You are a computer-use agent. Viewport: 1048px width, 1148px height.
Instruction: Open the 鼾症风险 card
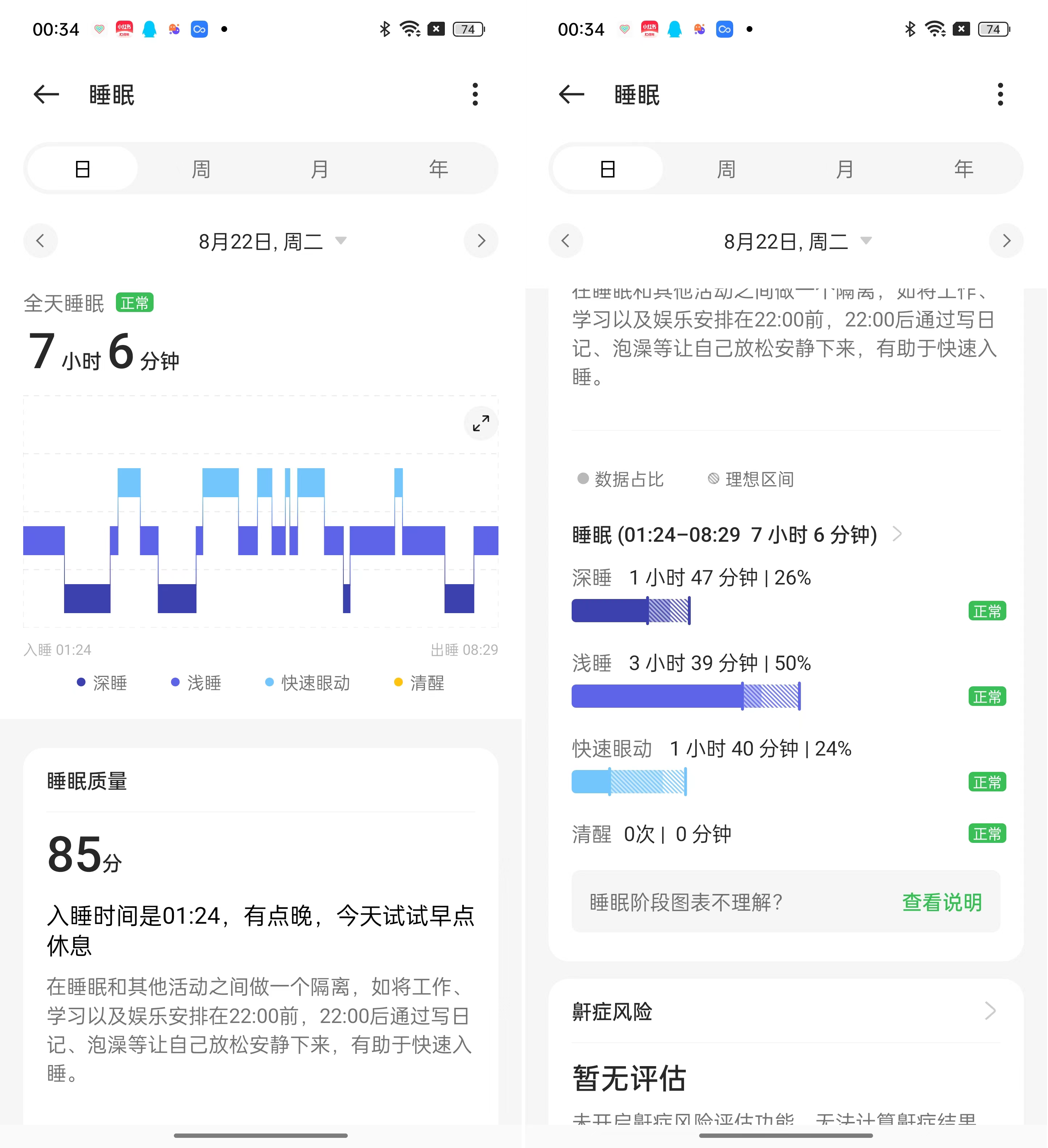pos(786,1011)
